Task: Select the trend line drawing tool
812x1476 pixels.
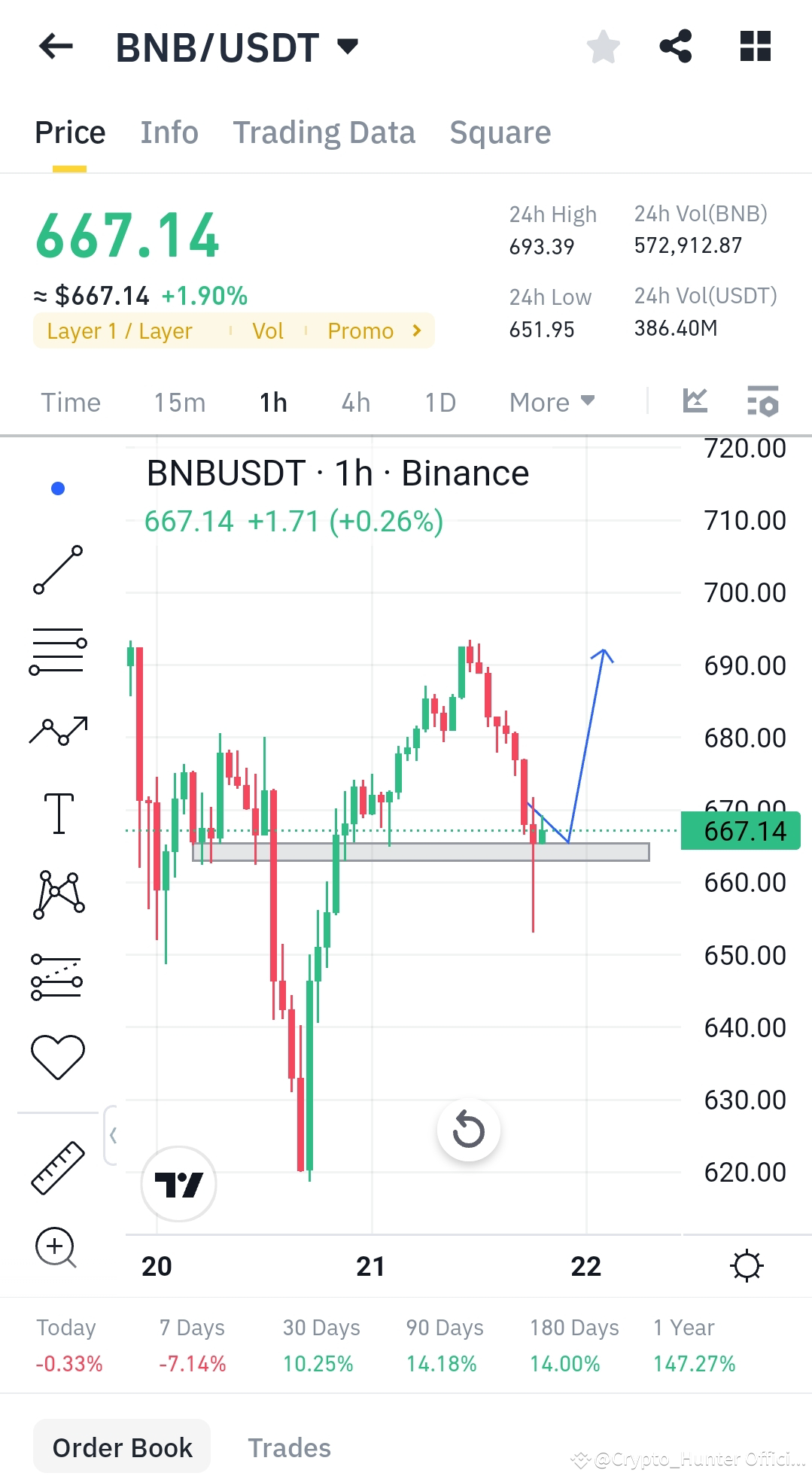Action: (59, 568)
